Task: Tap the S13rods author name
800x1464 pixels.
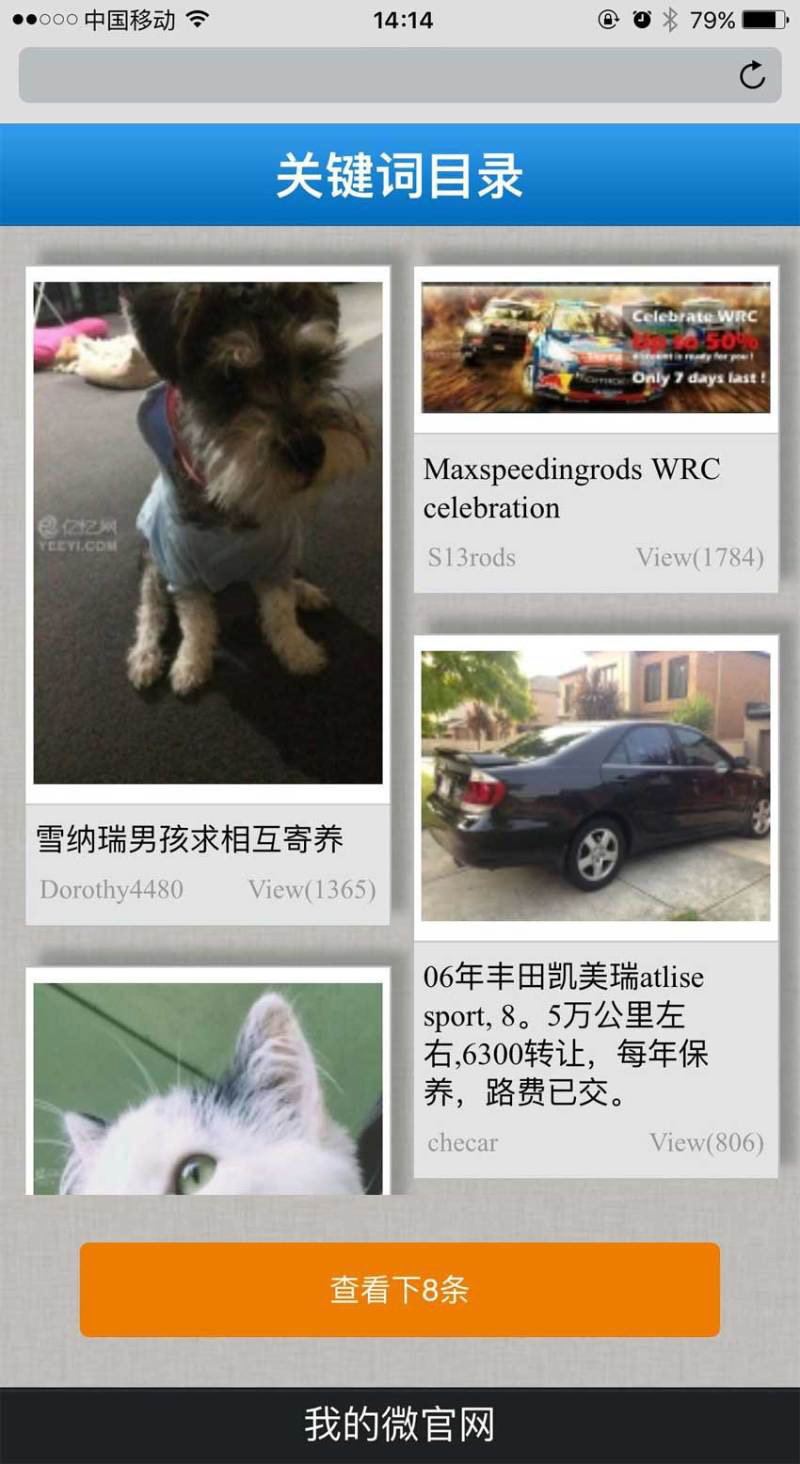Action: (471, 557)
